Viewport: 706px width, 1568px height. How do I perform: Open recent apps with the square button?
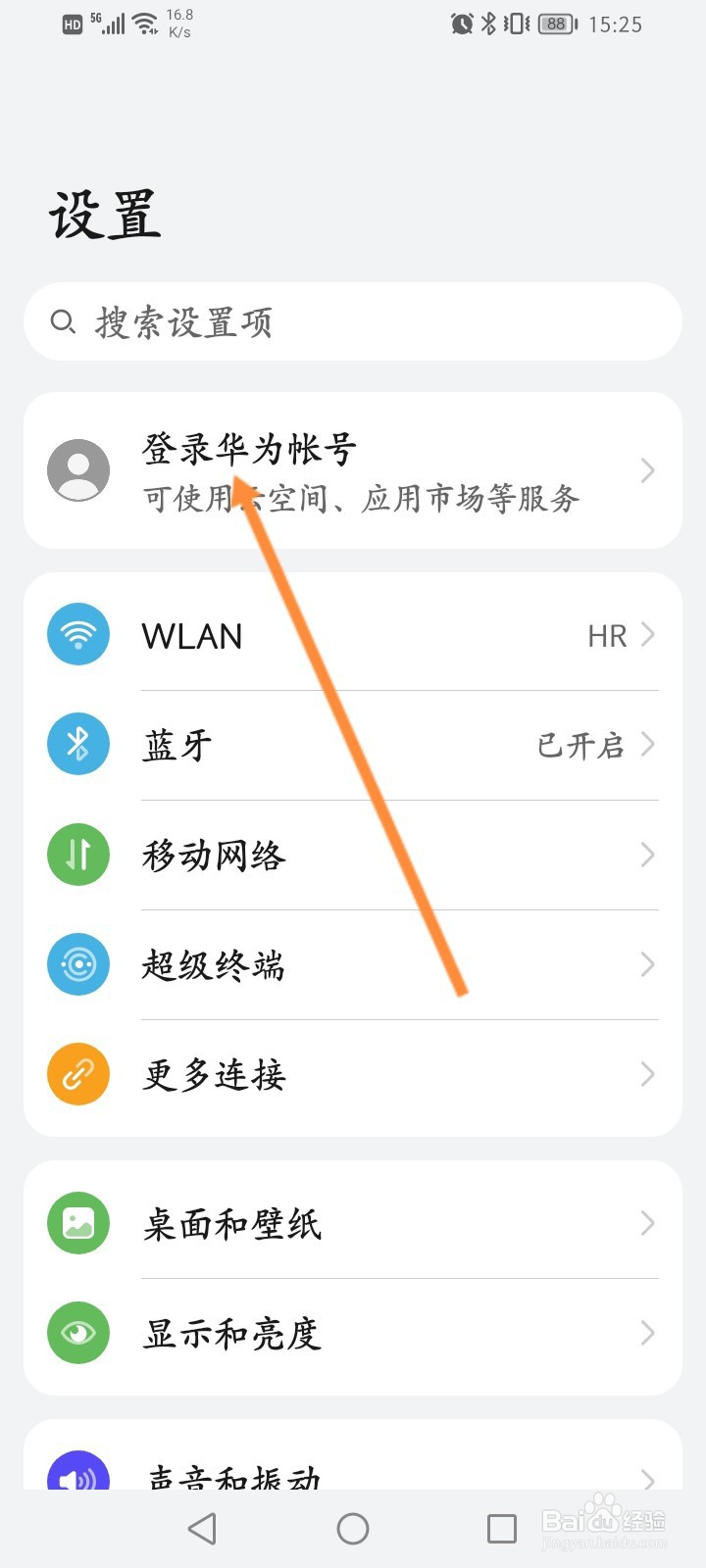[x=501, y=1528]
